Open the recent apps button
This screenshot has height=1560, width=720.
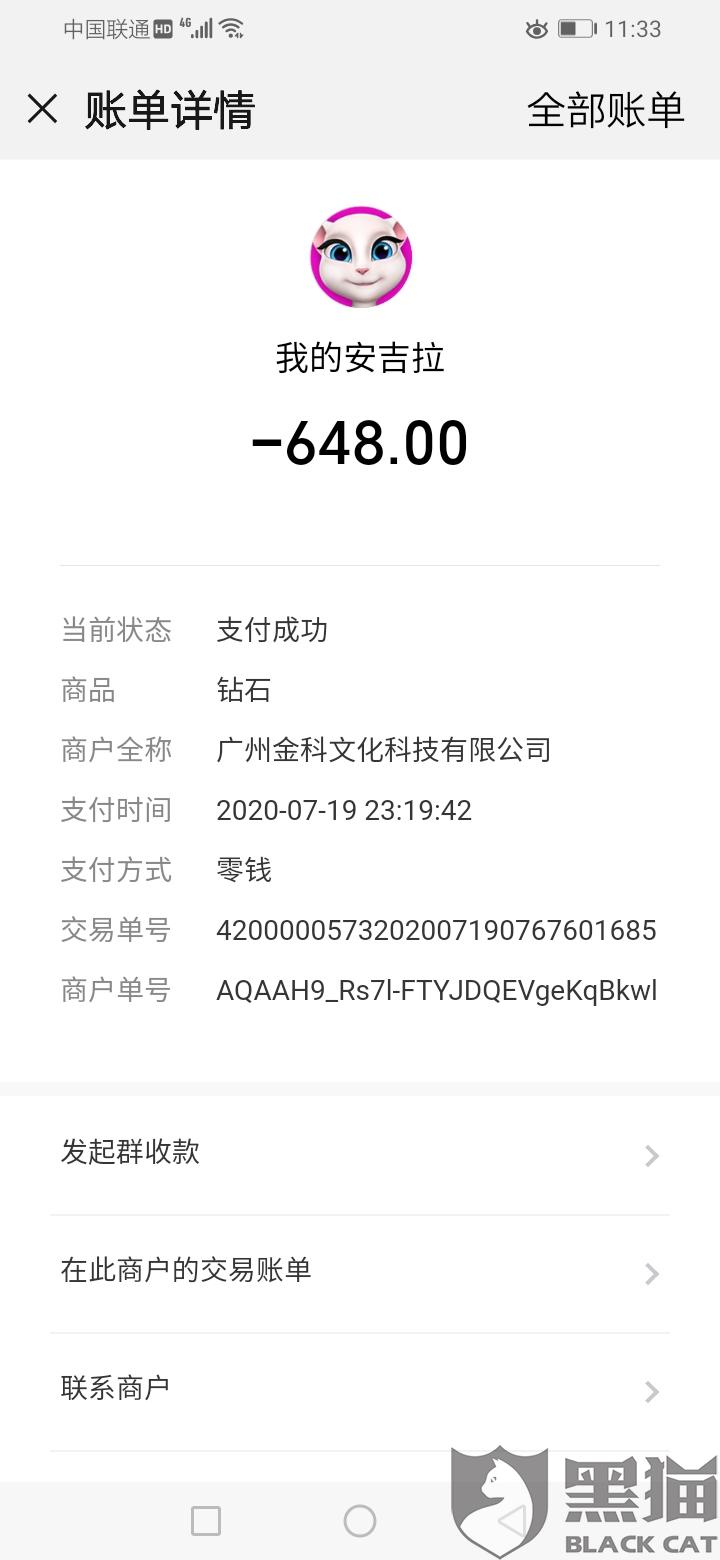[206, 1521]
